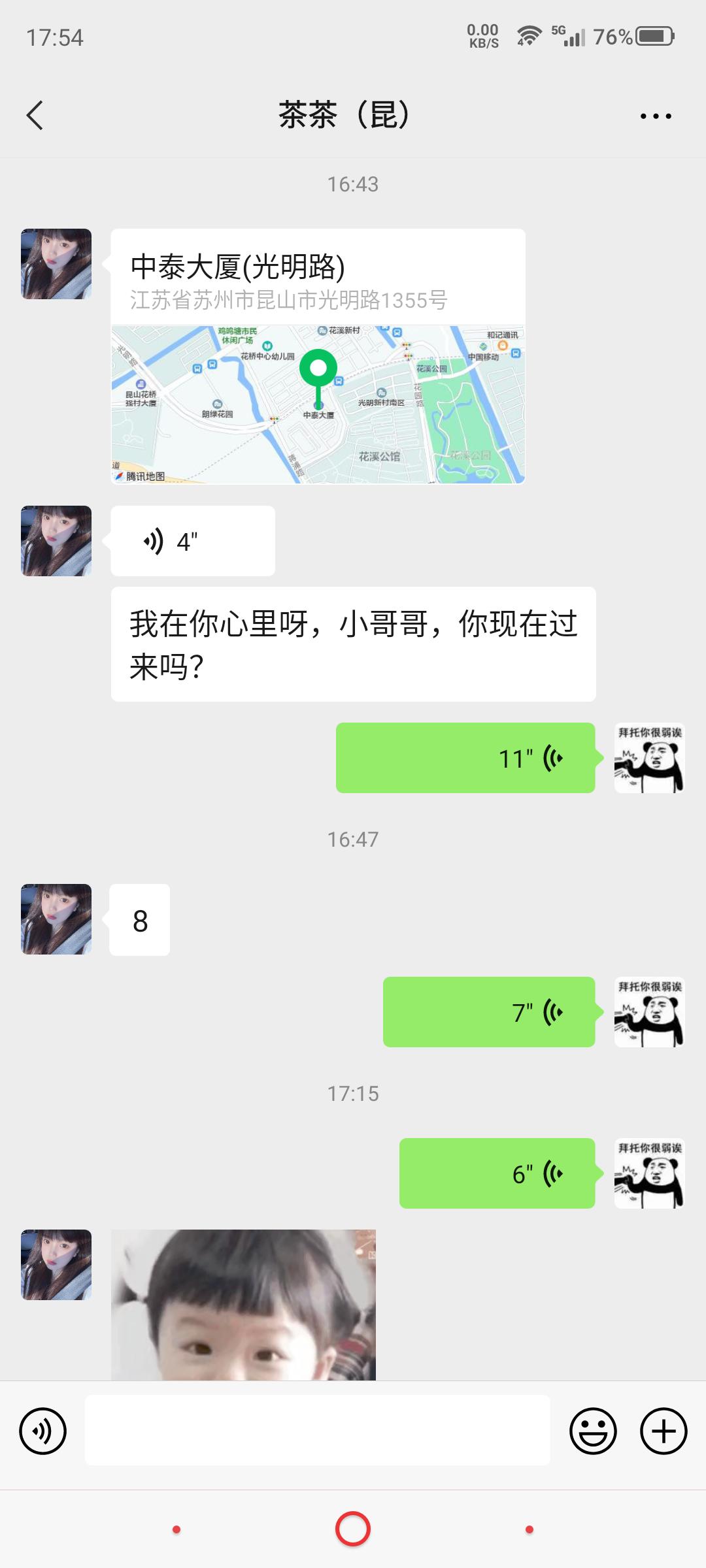Play the sent 6-second voice message
Image resolution: width=706 pixels, height=1568 pixels.
(x=497, y=1173)
